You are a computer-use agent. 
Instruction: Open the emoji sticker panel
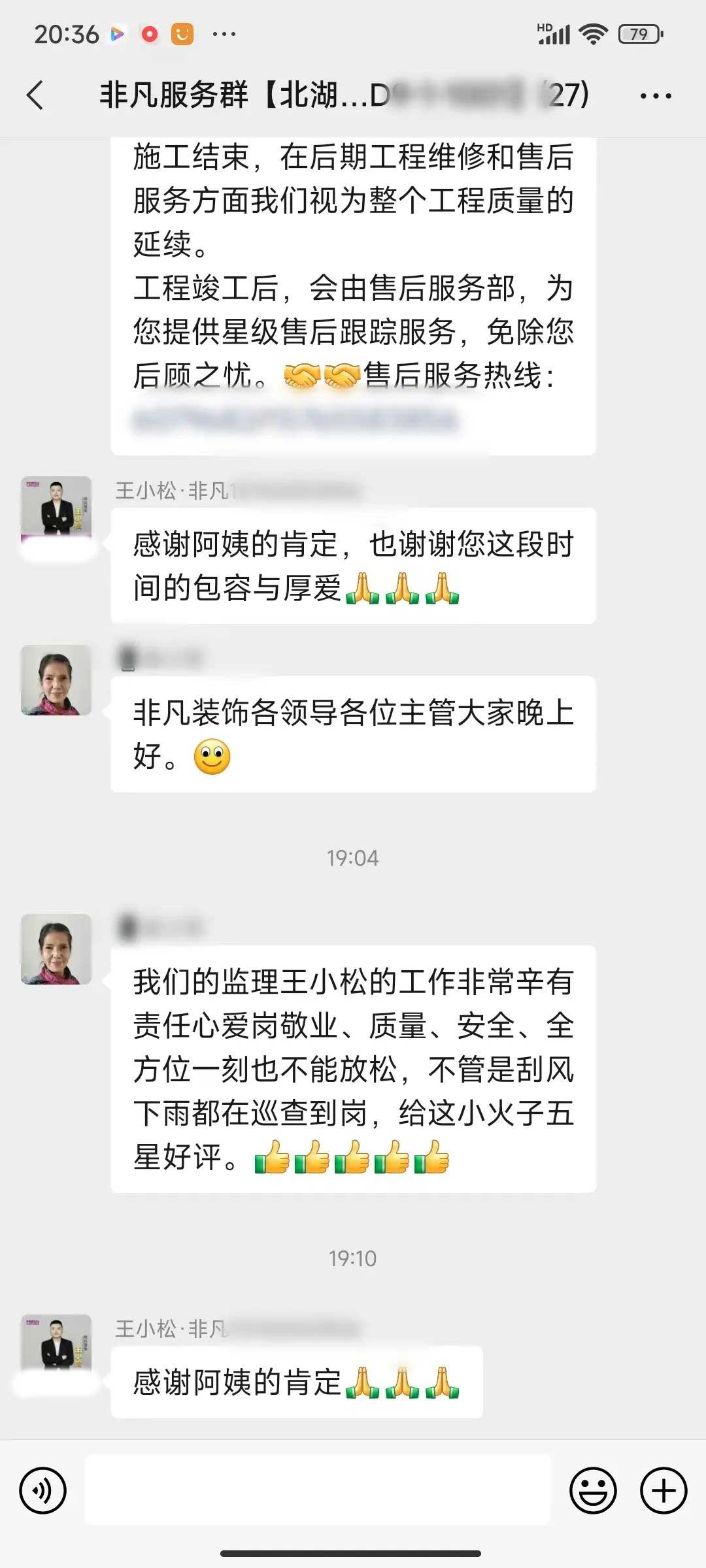coord(593,1490)
